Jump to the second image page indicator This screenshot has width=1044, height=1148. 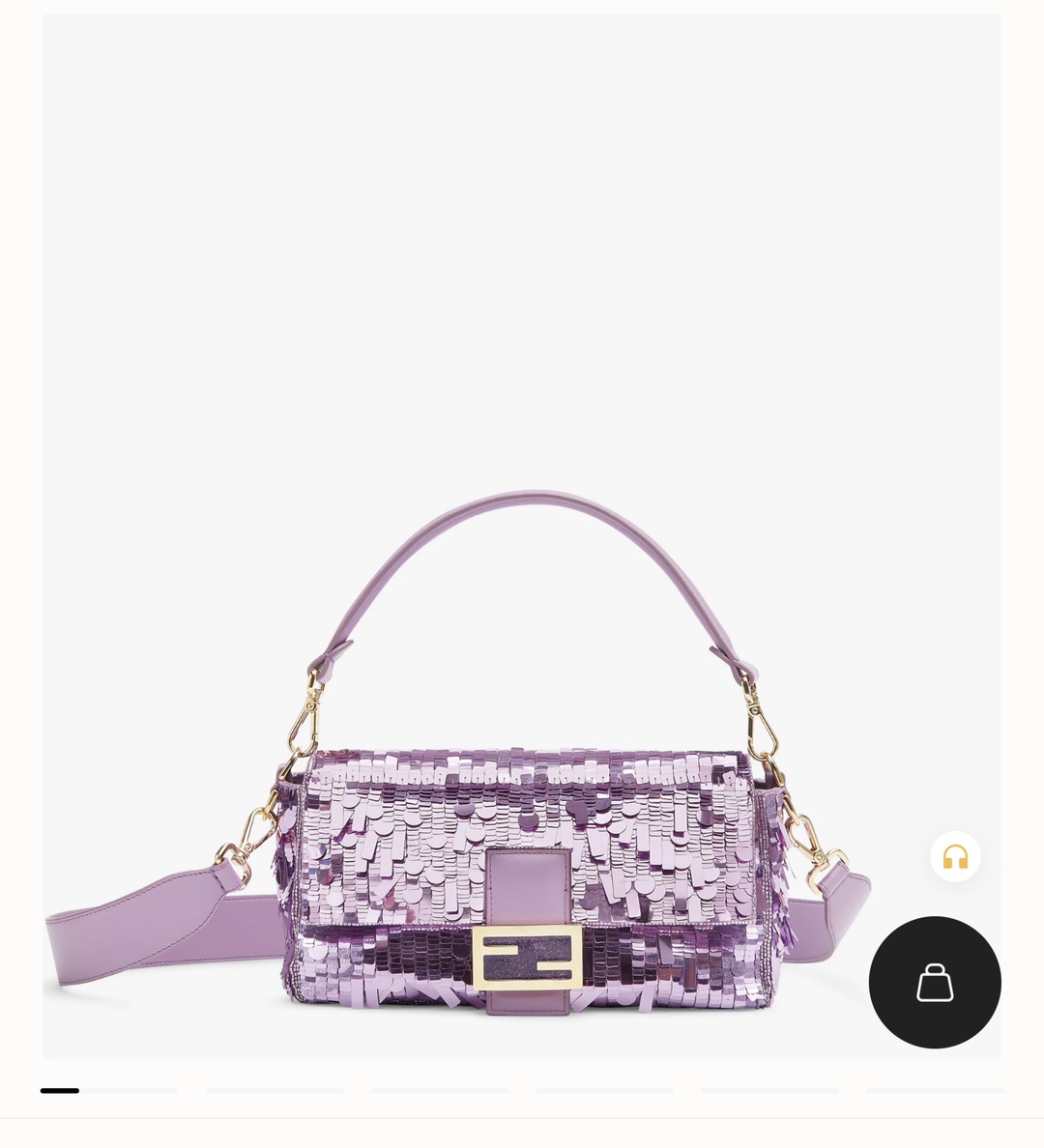(x=275, y=1090)
